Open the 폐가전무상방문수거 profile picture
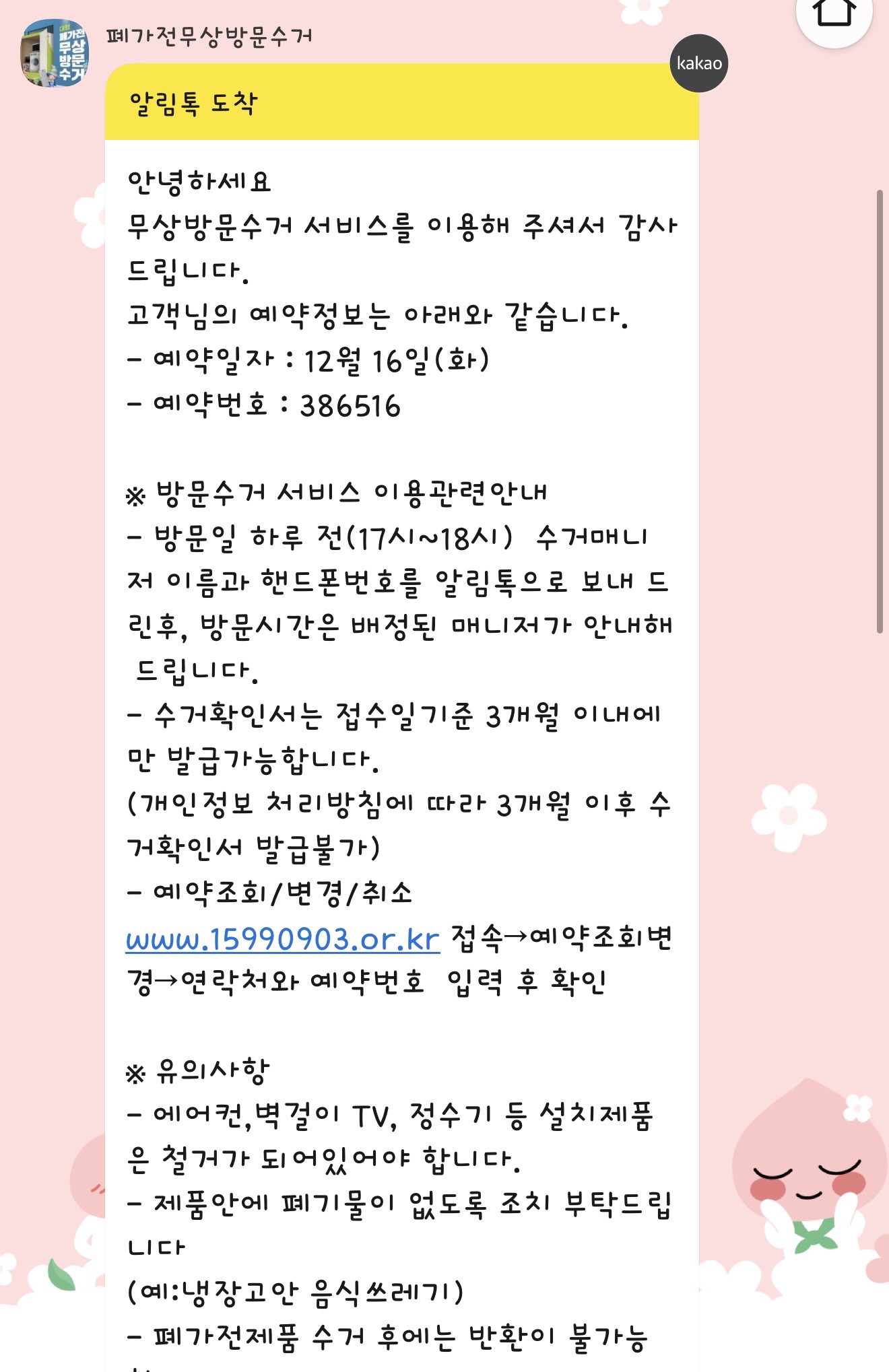Viewport: 889px width, 1372px height. (55, 54)
